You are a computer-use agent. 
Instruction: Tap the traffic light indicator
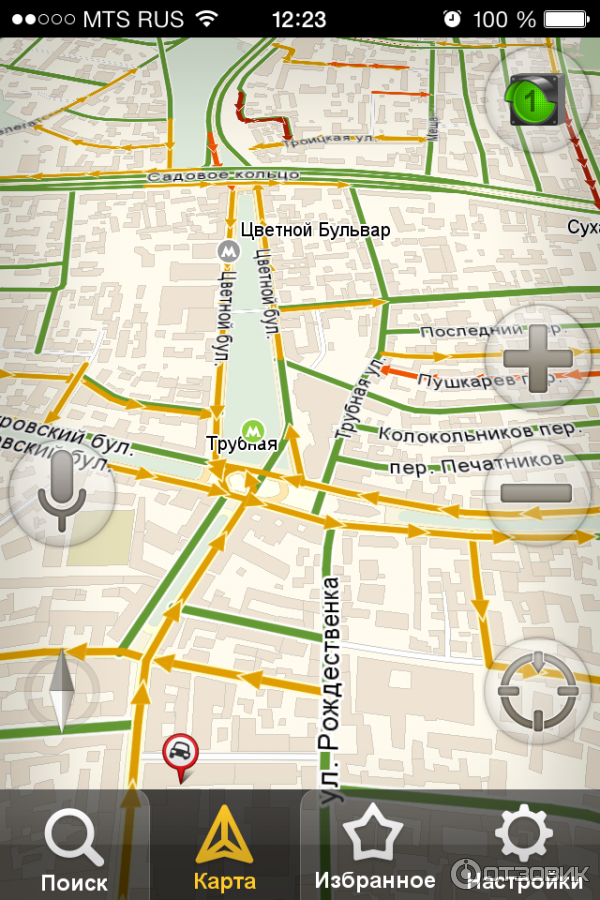coord(537,98)
